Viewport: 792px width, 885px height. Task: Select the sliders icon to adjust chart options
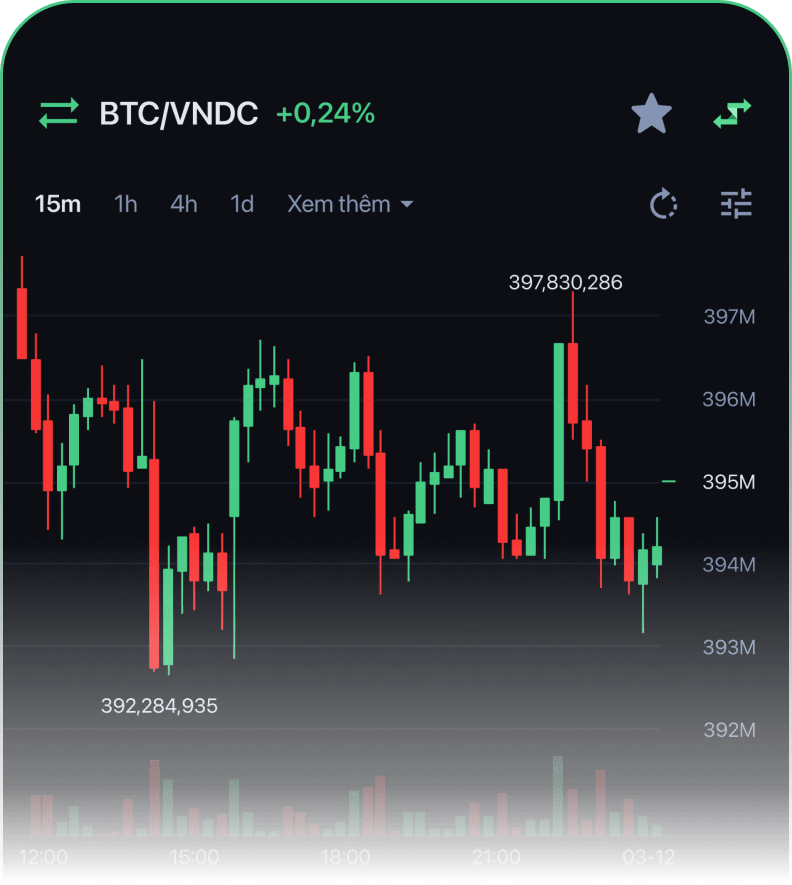pyautogui.click(x=735, y=203)
